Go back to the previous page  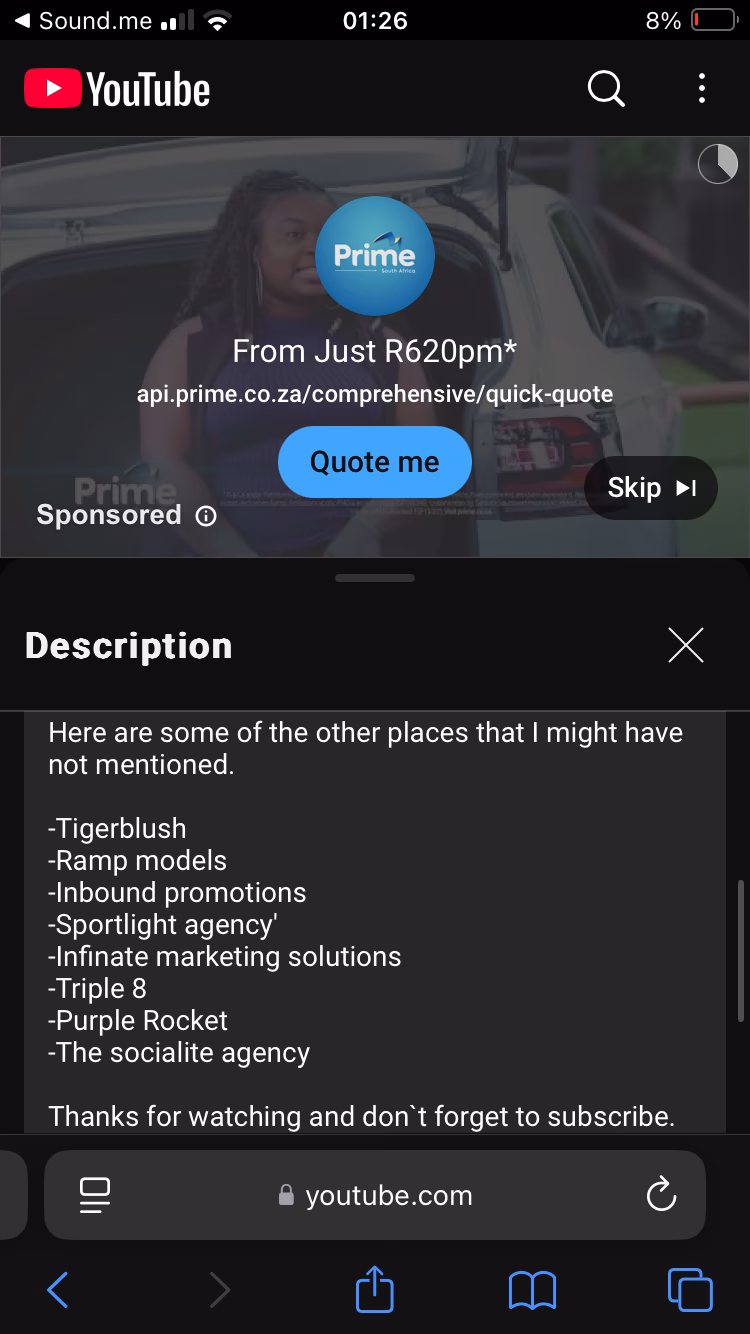tap(58, 1290)
